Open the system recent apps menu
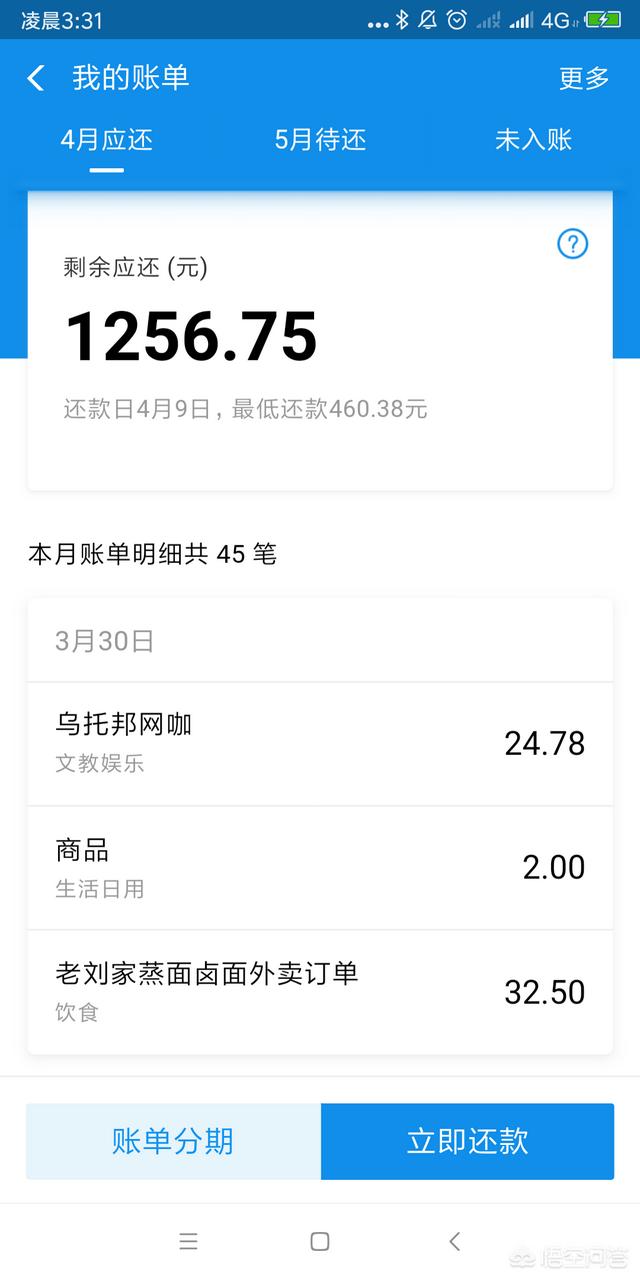The width and height of the screenshot is (640, 1280). tap(188, 1242)
